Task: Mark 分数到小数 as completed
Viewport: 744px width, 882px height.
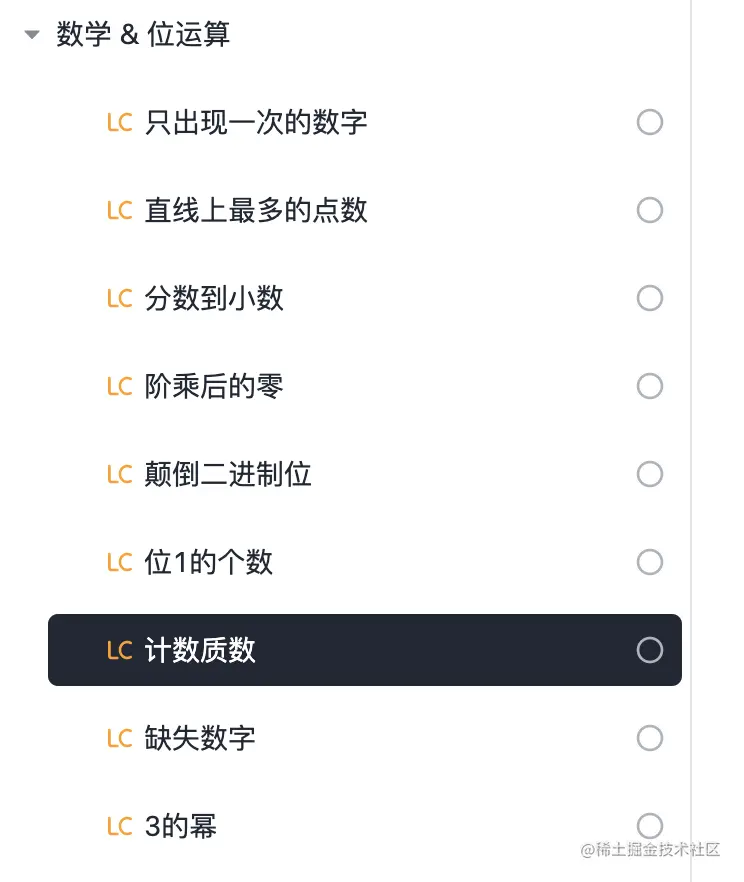Action: [x=650, y=298]
